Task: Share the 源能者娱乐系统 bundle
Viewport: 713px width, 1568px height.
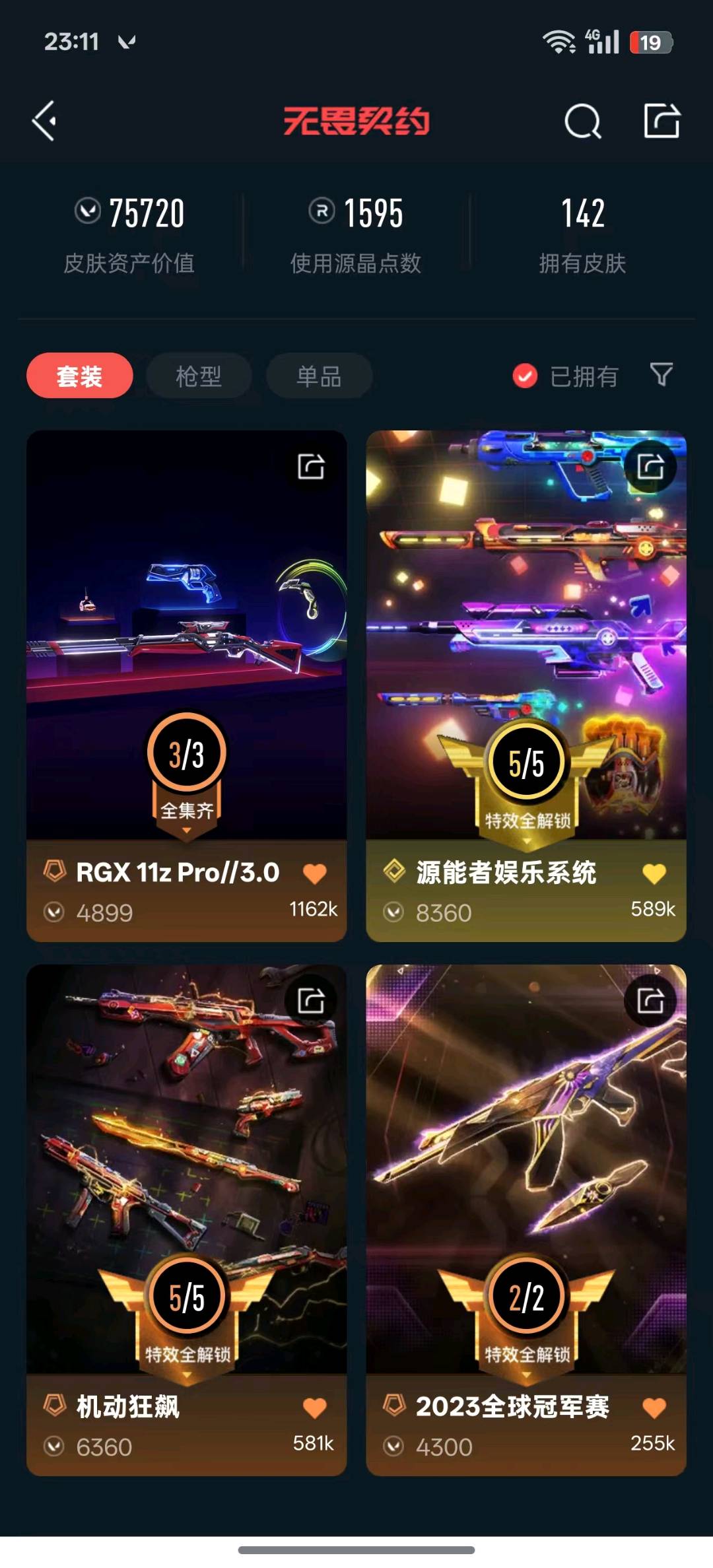Action: 650,467
